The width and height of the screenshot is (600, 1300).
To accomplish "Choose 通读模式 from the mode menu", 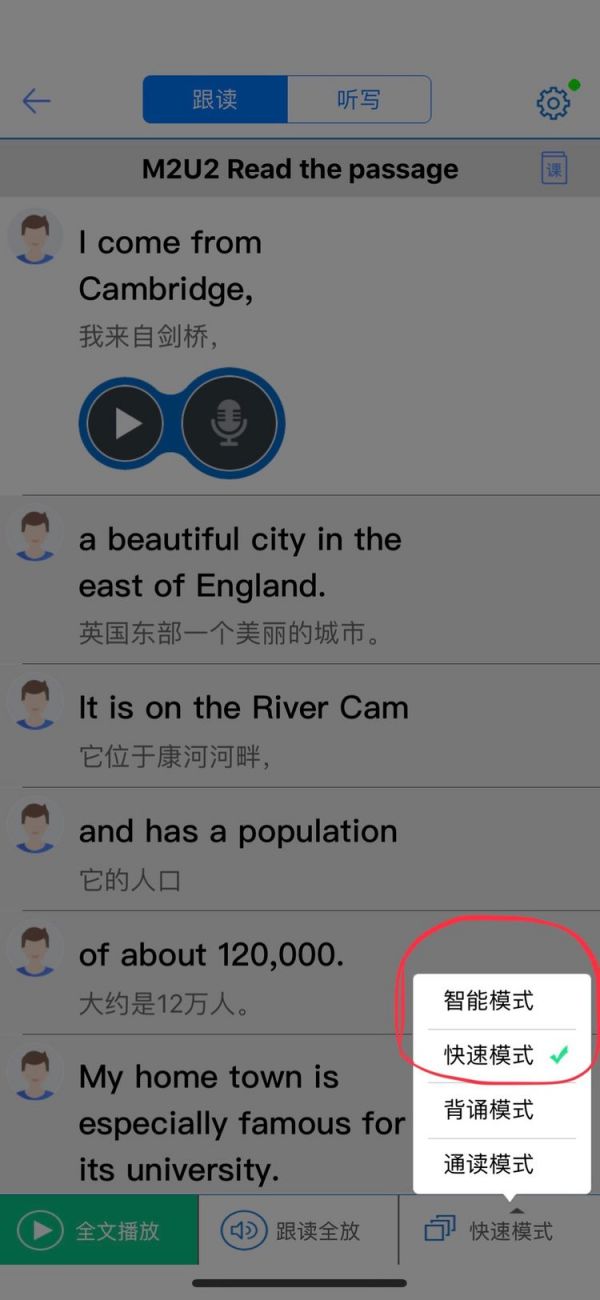I will click(488, 1164).
